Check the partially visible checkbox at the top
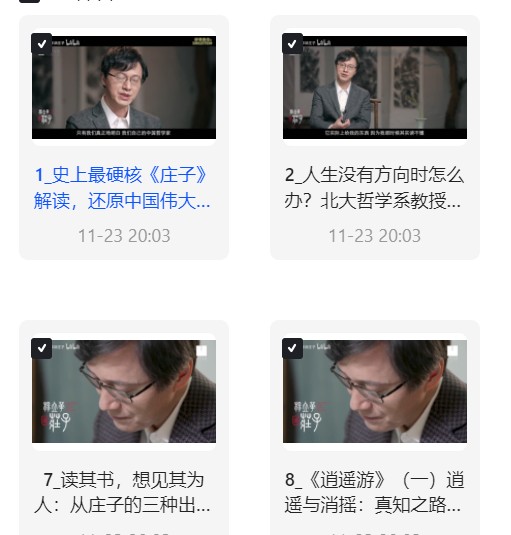This screenshot has width=511, height=535. pos(29,1)
